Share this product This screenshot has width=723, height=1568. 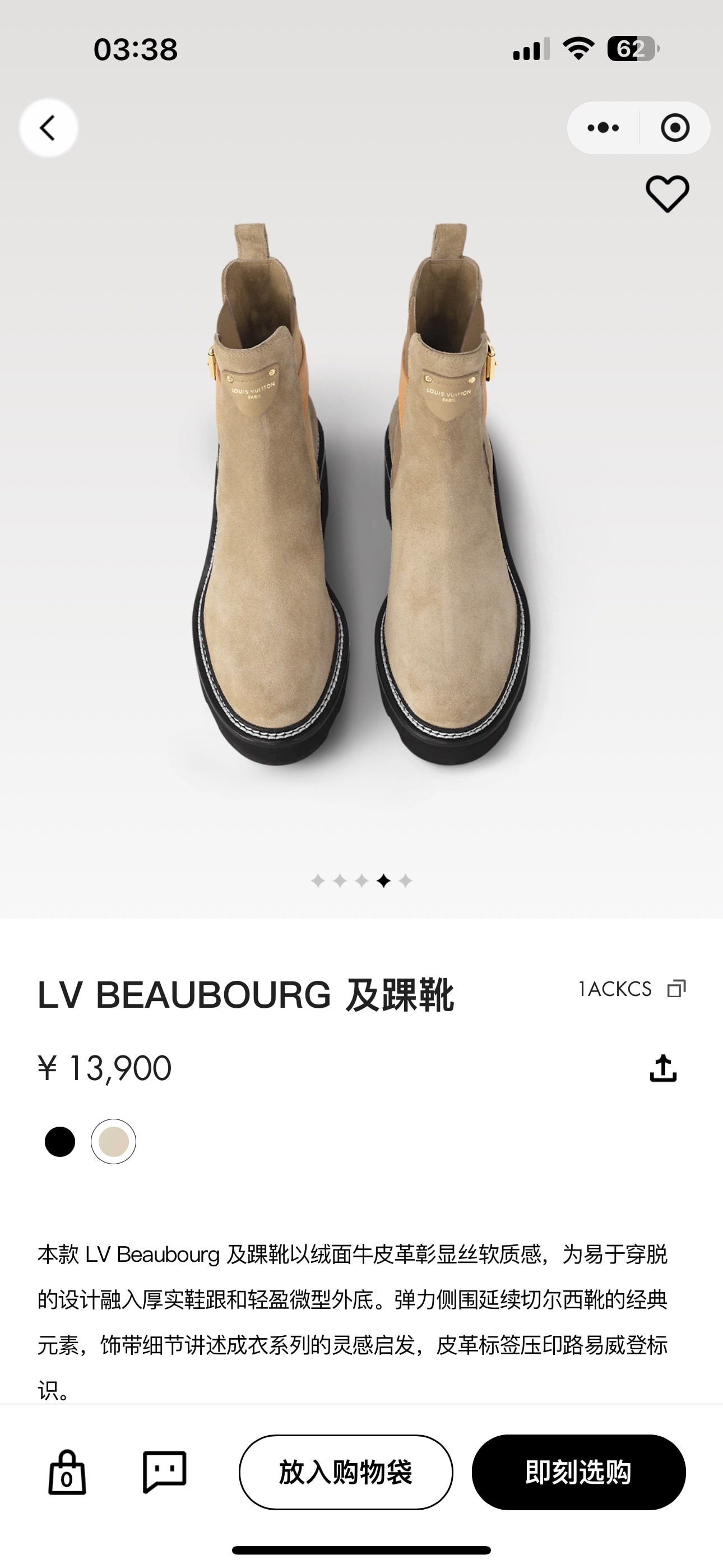point(662,1068)
